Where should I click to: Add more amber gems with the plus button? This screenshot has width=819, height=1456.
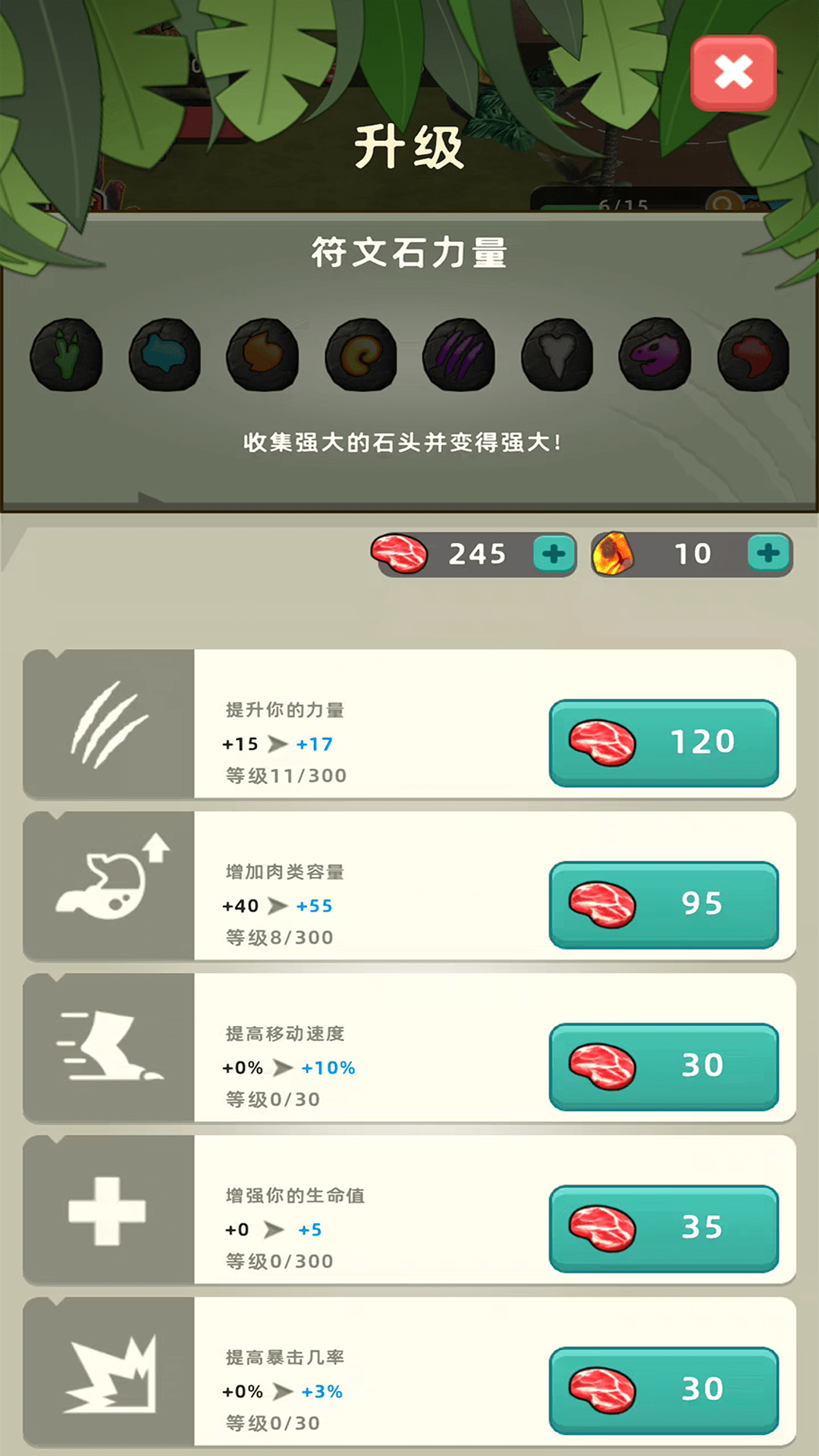[x=768, y=554]
